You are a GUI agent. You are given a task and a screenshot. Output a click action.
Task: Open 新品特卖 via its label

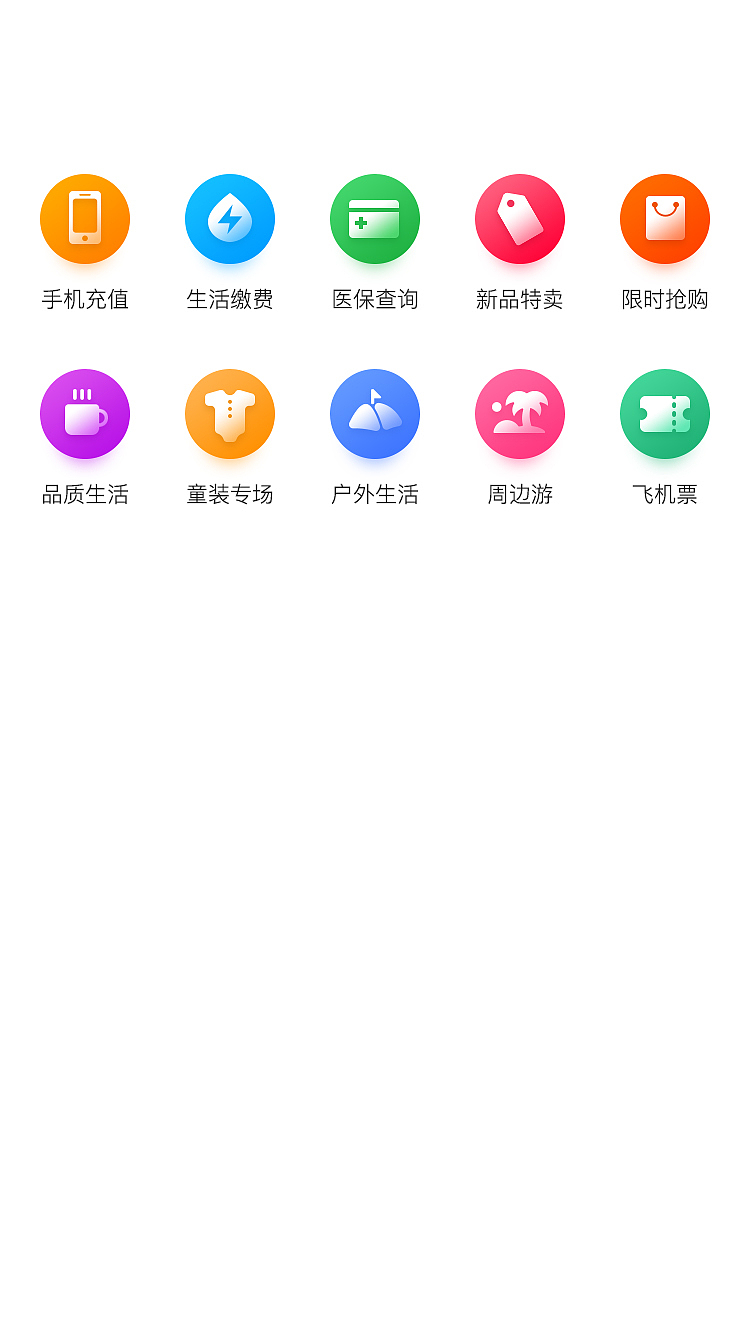[520, 298]
